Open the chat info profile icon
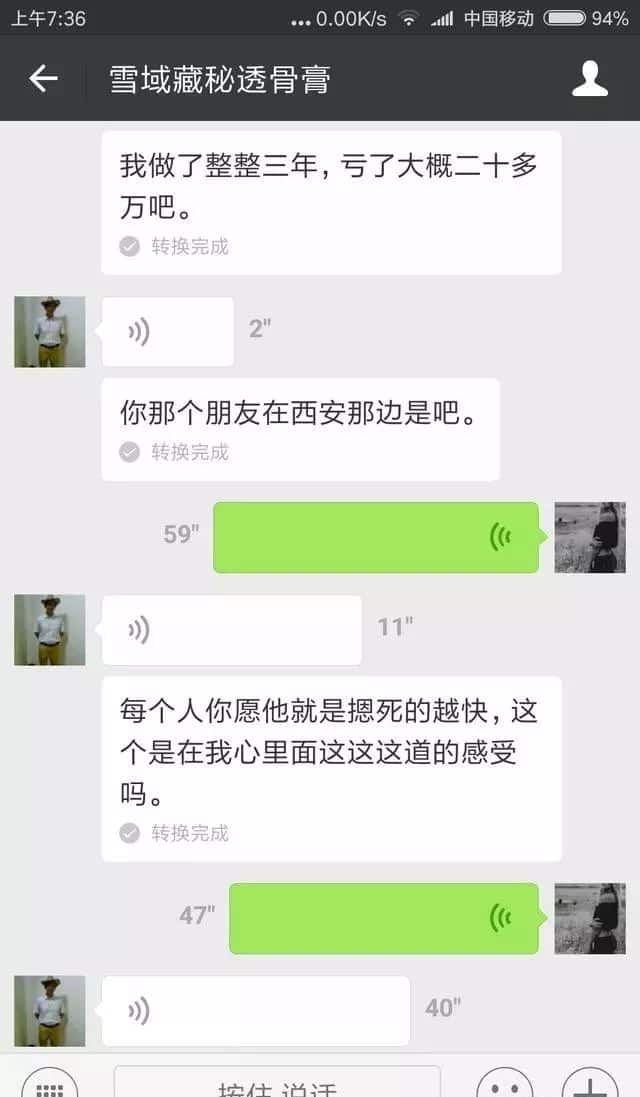Image resolution: width=640 pixels, height=1097 pixels. coord(590,79)
